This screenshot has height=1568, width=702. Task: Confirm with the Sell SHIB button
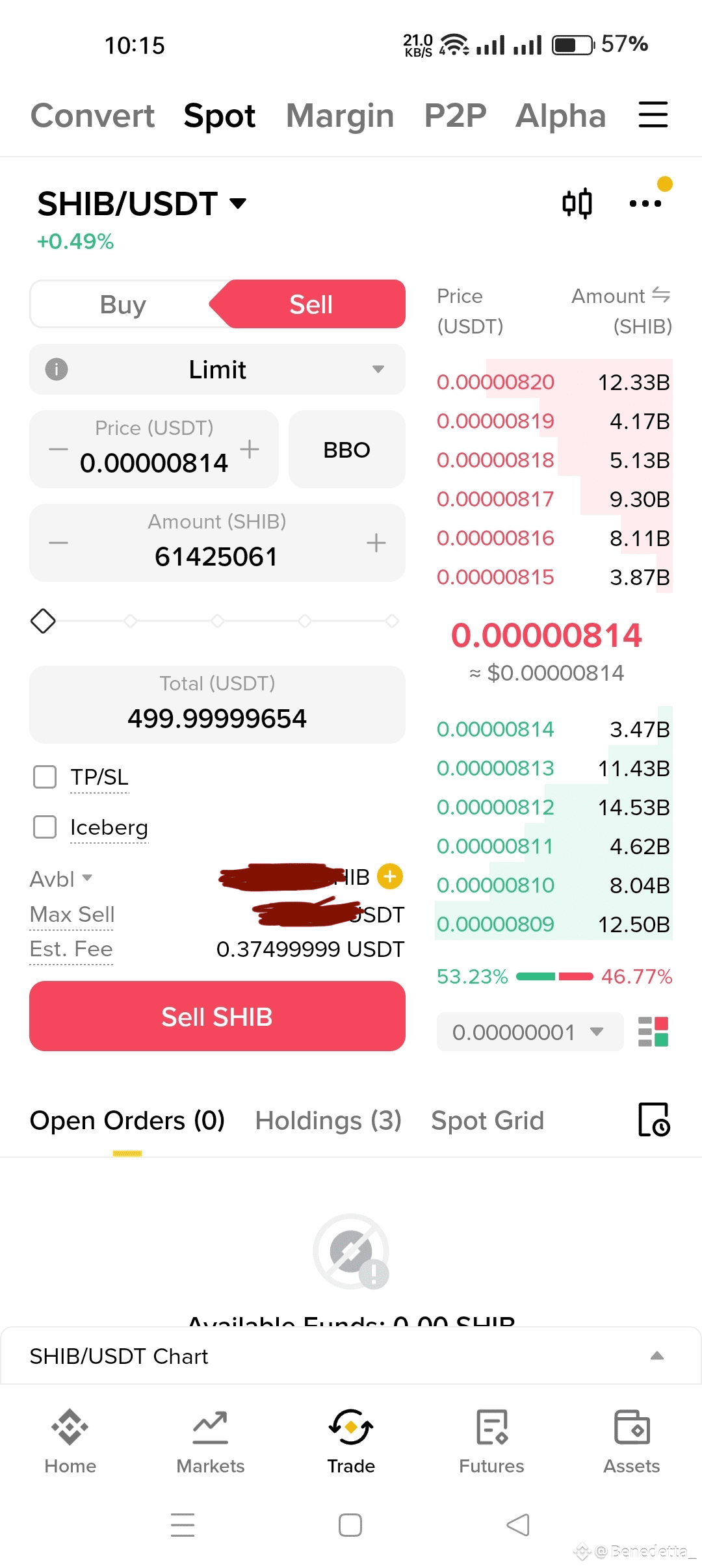click(x=217, y=1016)
